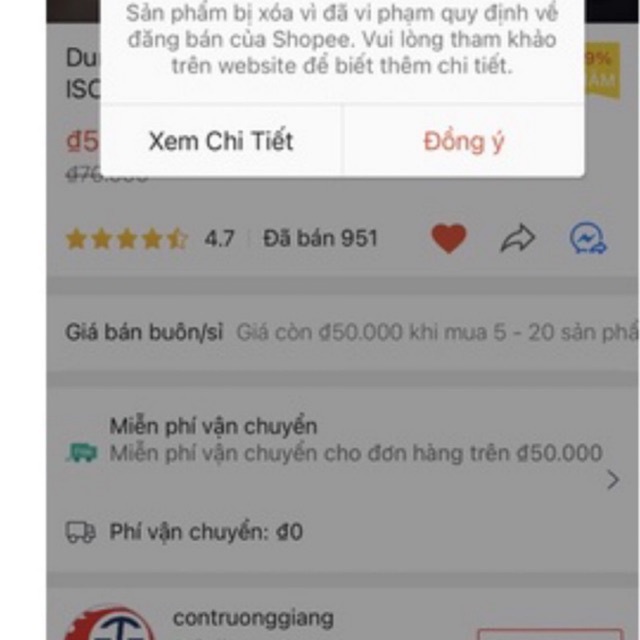Tap the Xem Chi Tiết dialog button

(221, 141)
